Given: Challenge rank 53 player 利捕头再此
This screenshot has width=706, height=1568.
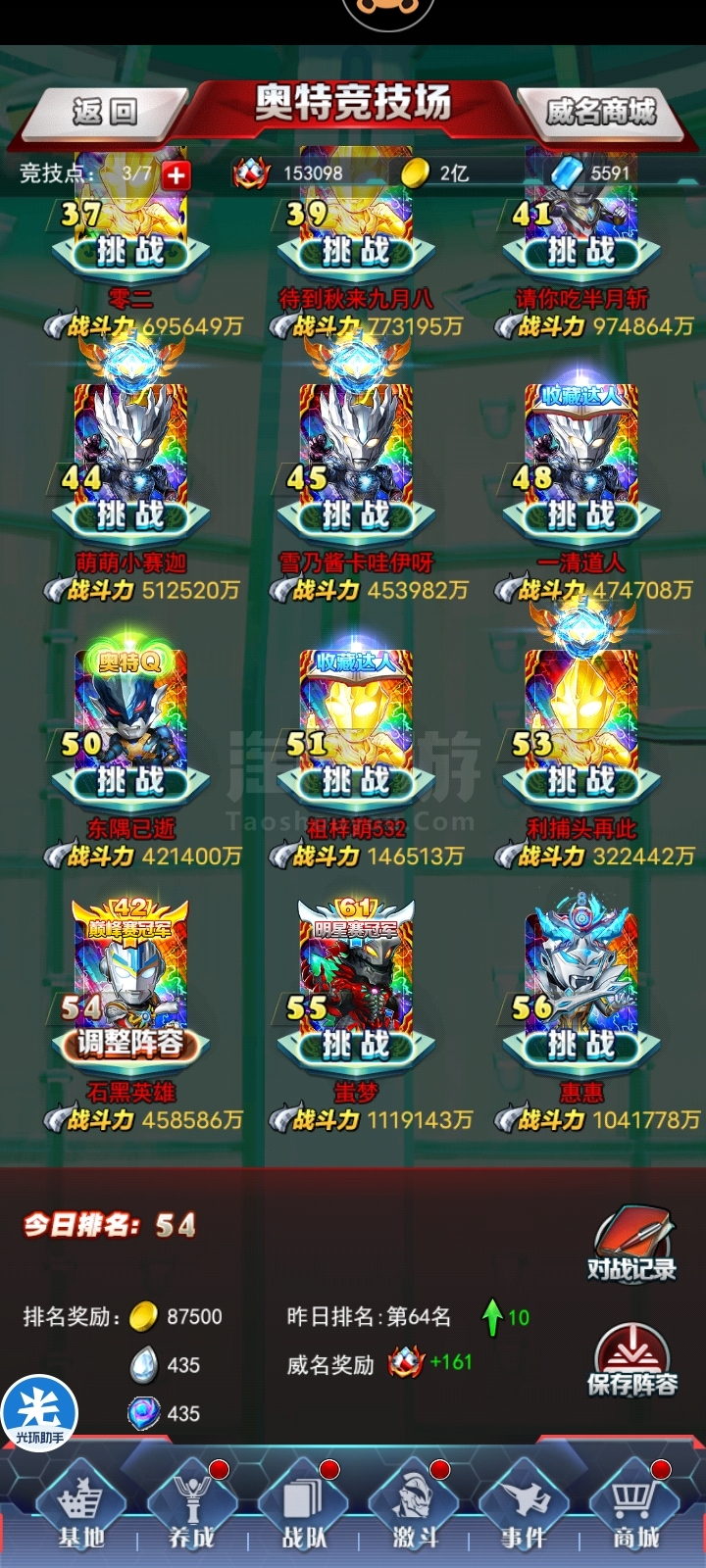Looking at the screenshot, I should click(x=581, y=781).
